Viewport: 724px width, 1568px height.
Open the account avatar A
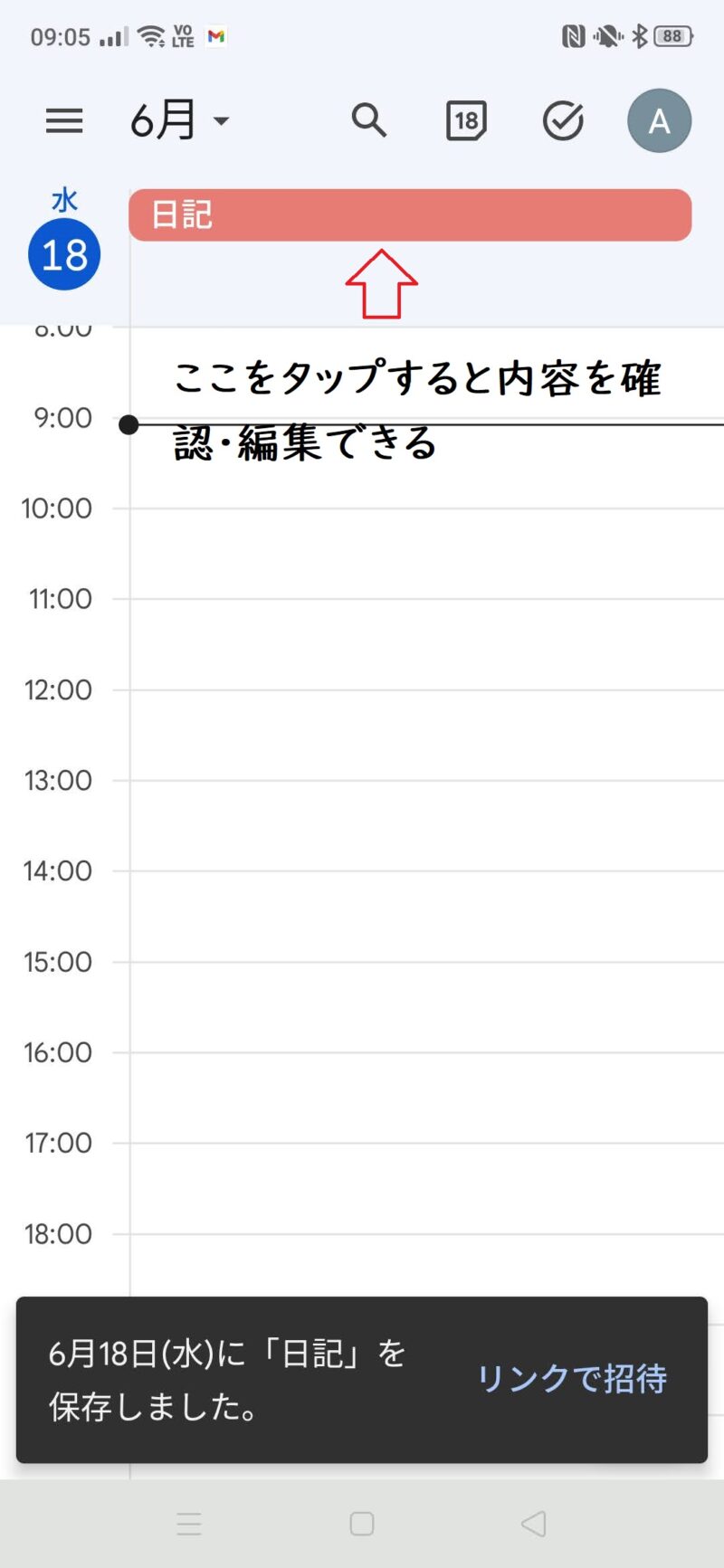(x=660, y=121)
